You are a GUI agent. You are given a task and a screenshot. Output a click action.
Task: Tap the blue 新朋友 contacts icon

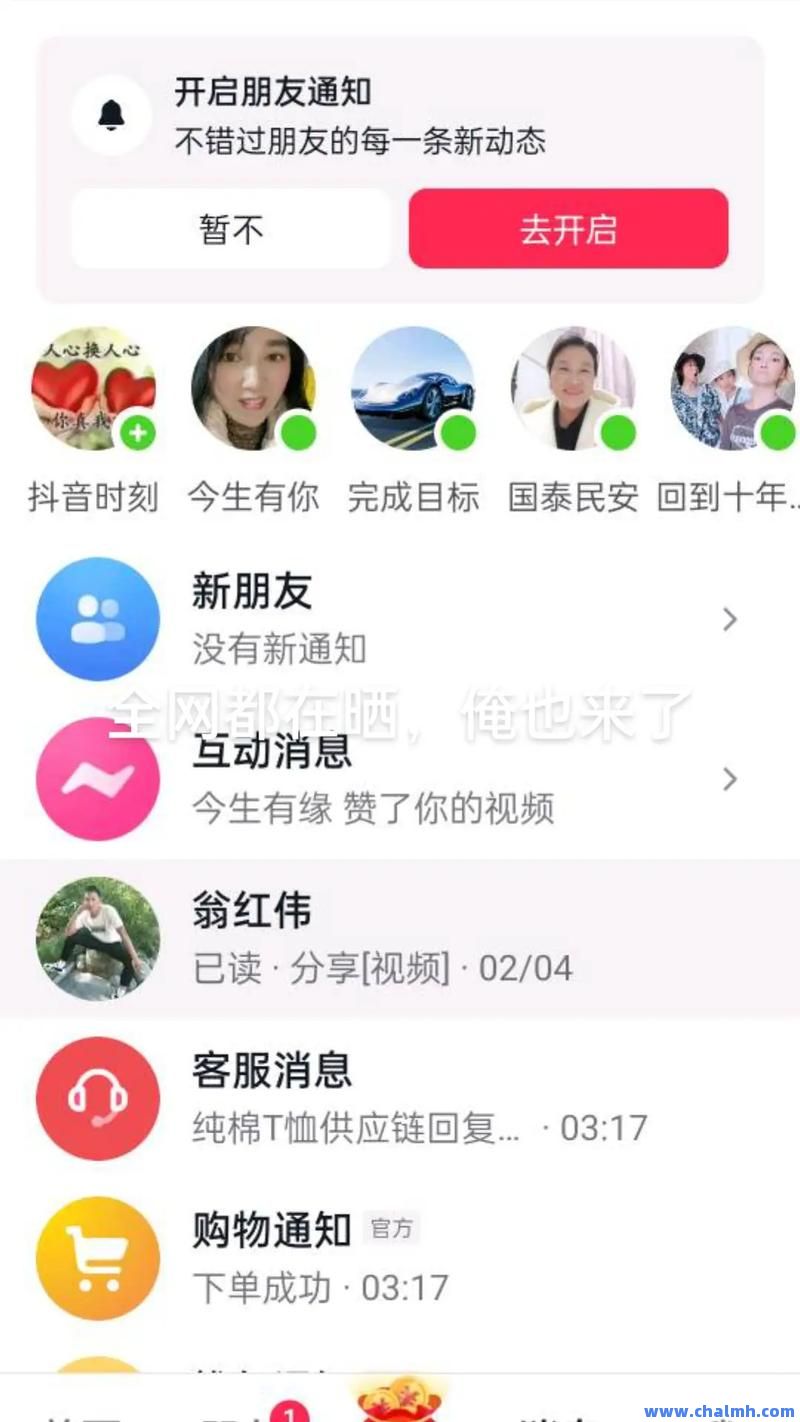(x=97, y=619)
